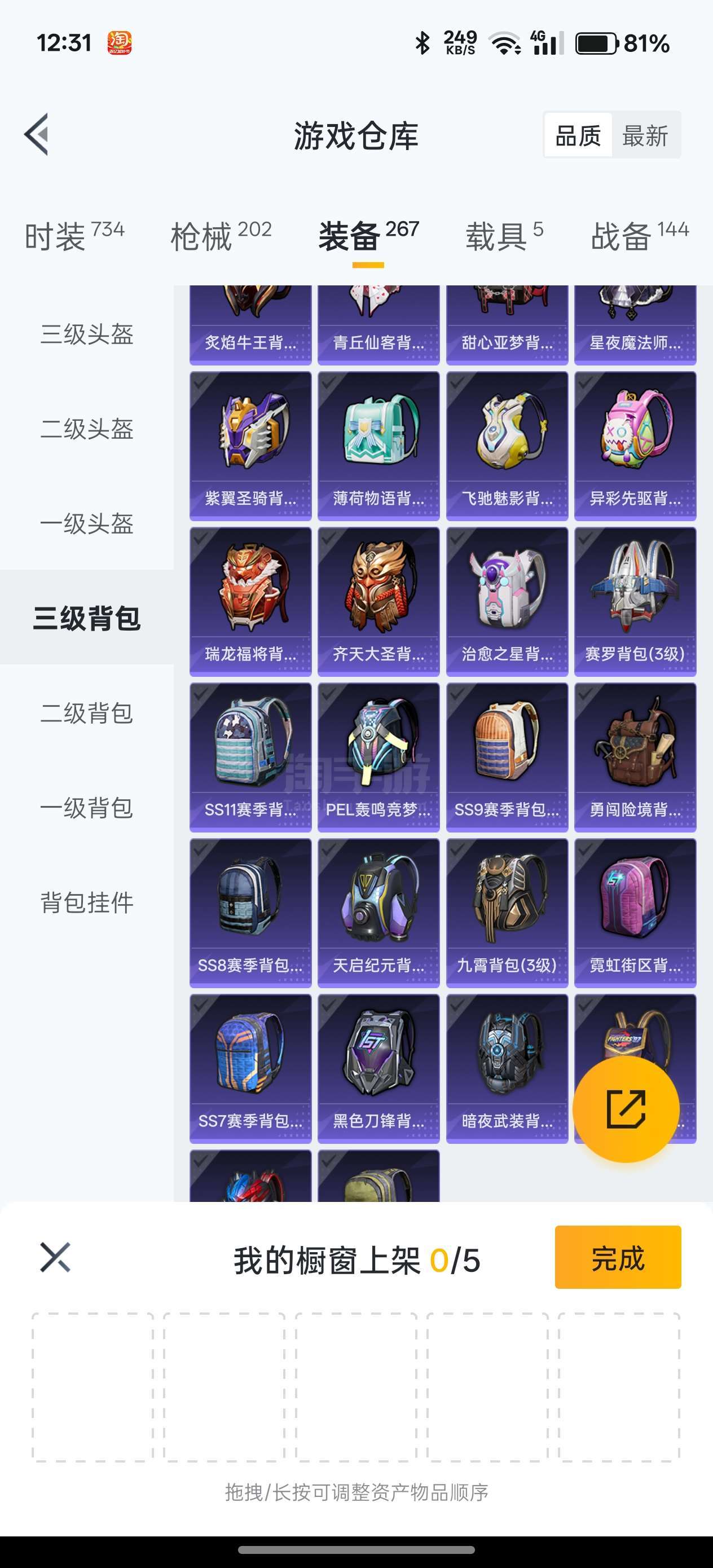Switch to the 枪械 tab
This screenshot has height=1568, width=713.
coord(221,236)
